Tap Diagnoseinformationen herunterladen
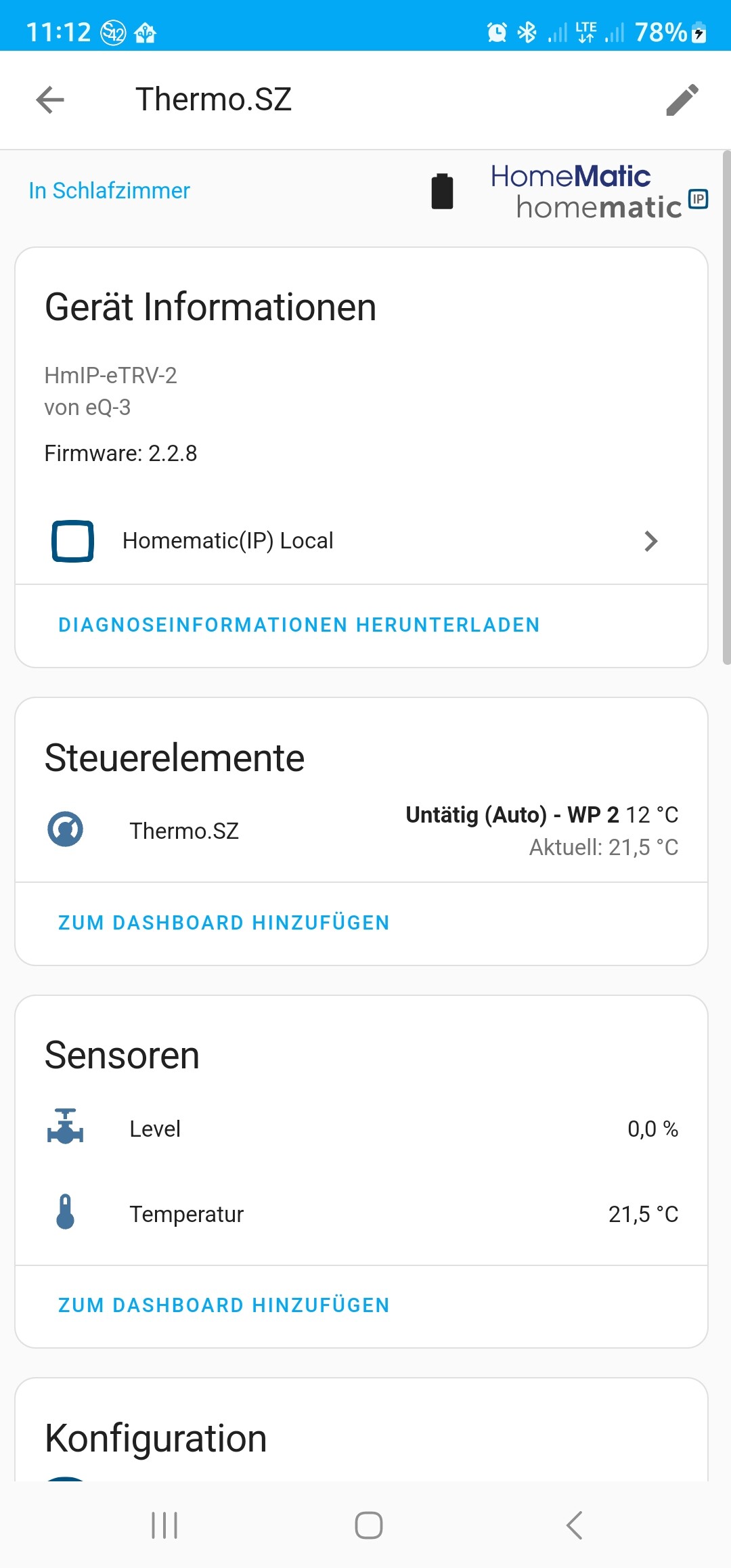The image size is (731, 1568). click(299, 625)
